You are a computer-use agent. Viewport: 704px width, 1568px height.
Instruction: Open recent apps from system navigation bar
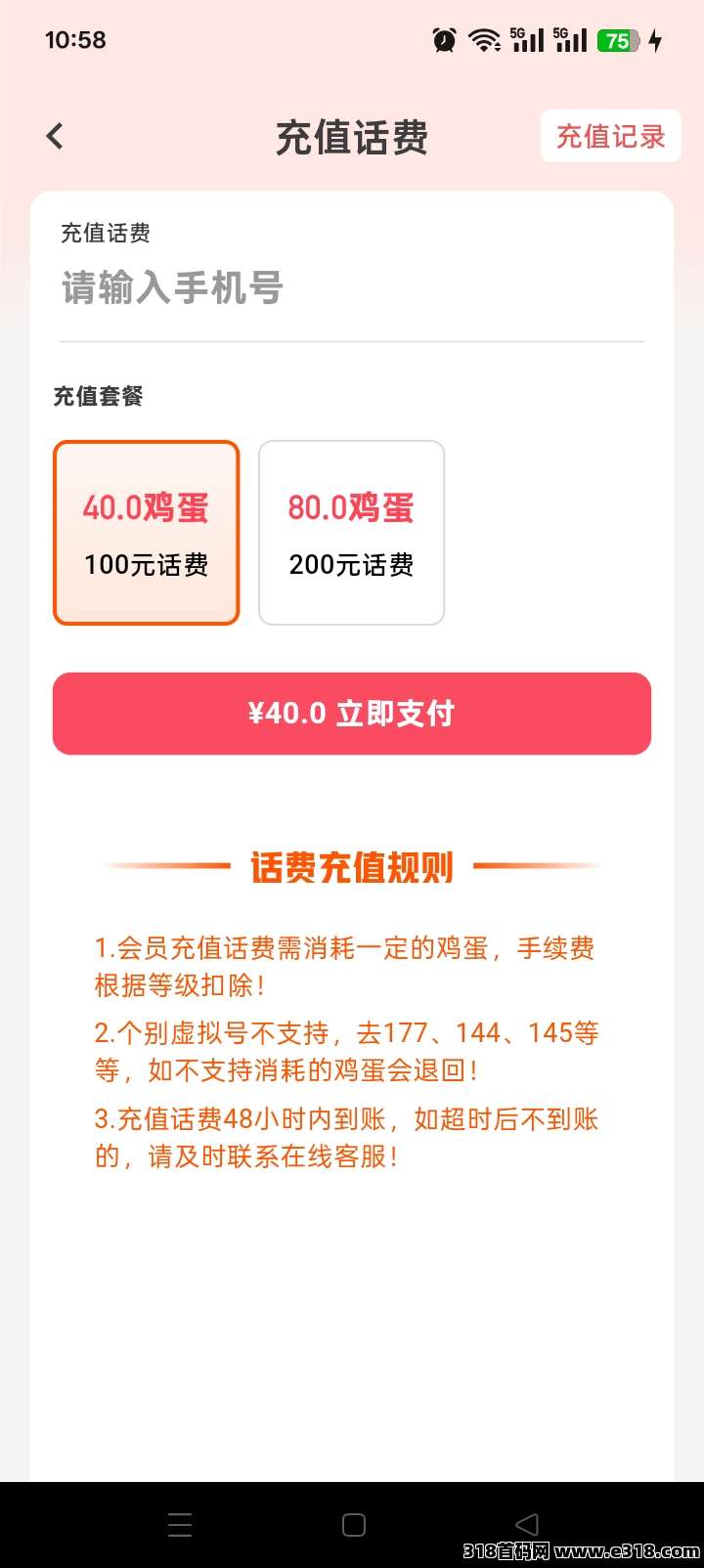[180, 1524]
